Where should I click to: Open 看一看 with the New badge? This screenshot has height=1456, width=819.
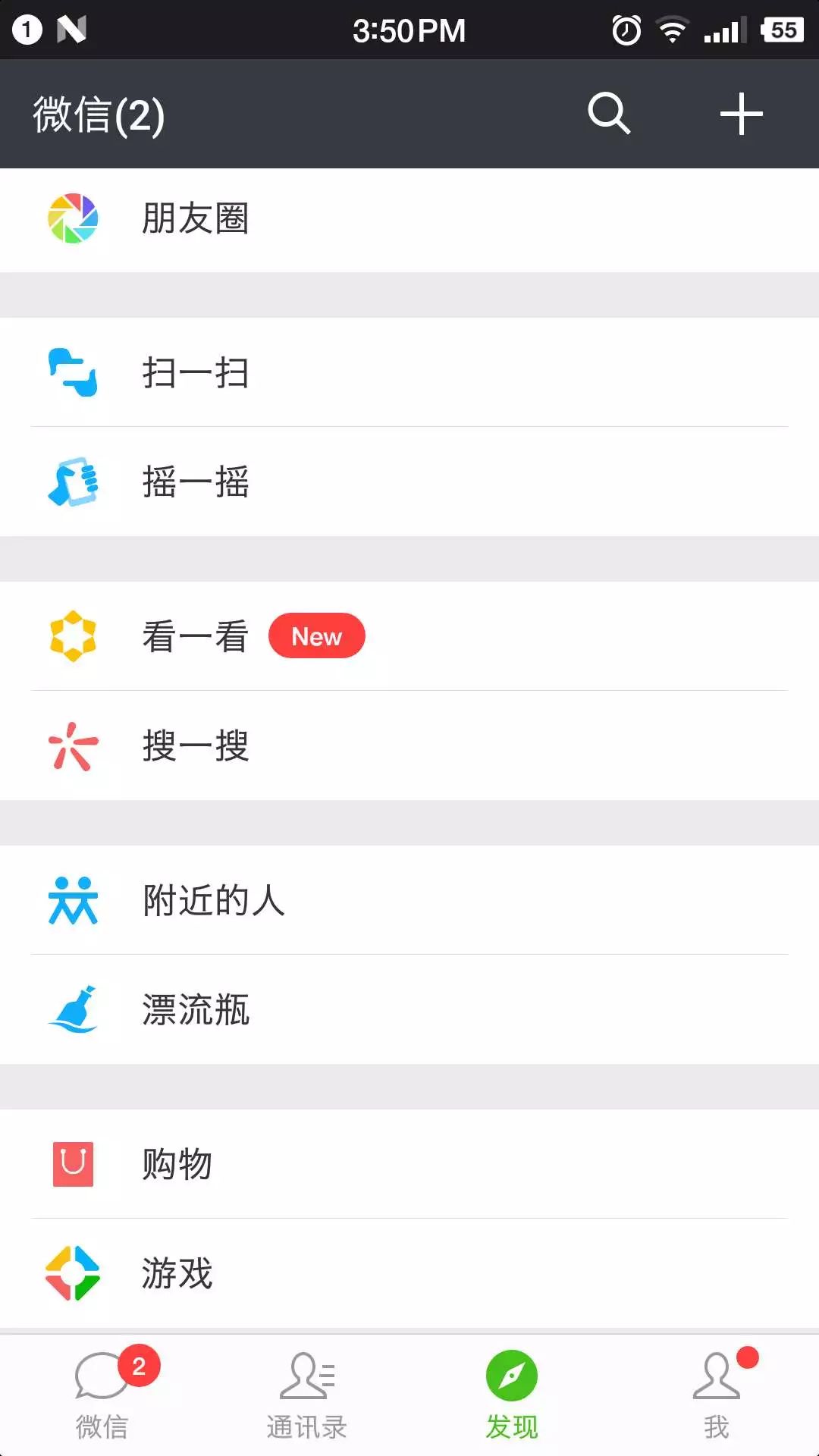pos(409,636)
